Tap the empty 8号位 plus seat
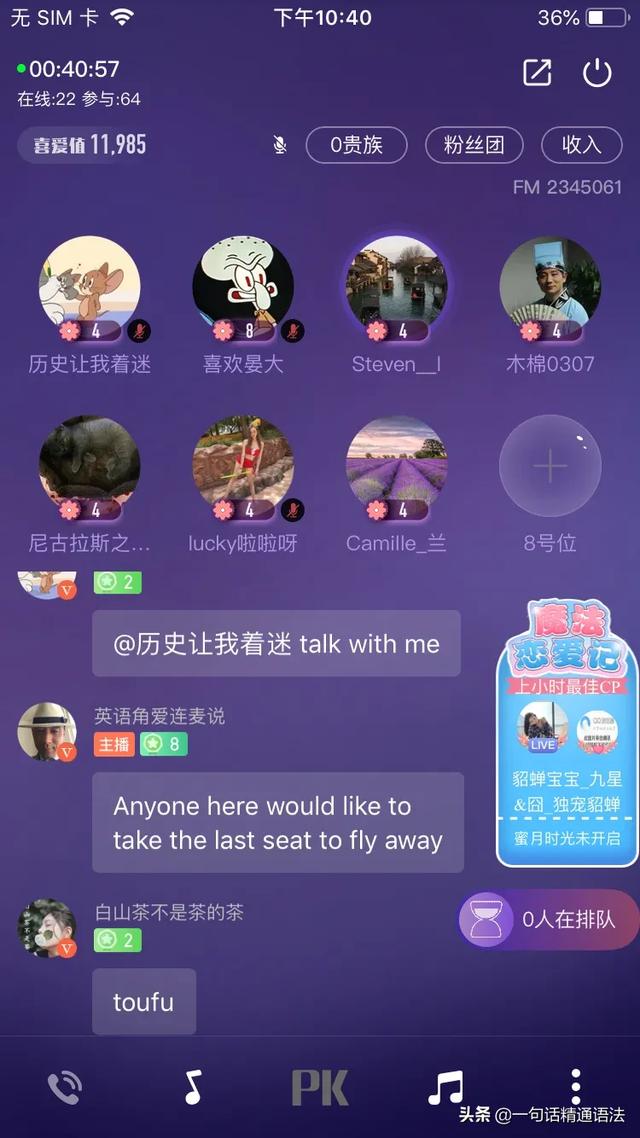Image resolution: width=640 pixels, height=1138 pixels. click(550, 467)
